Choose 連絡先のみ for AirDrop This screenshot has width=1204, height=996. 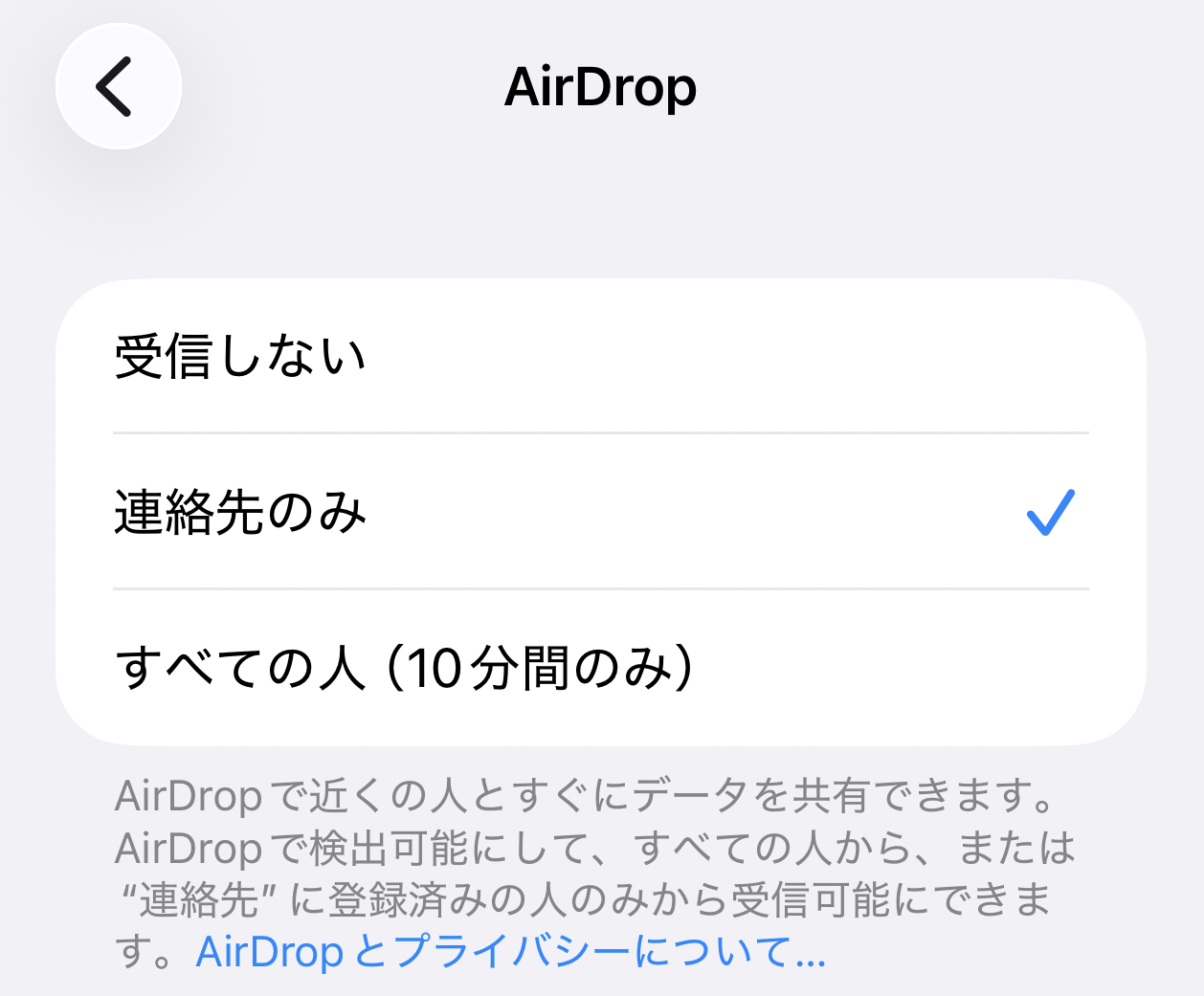click(x=600, y=512)
